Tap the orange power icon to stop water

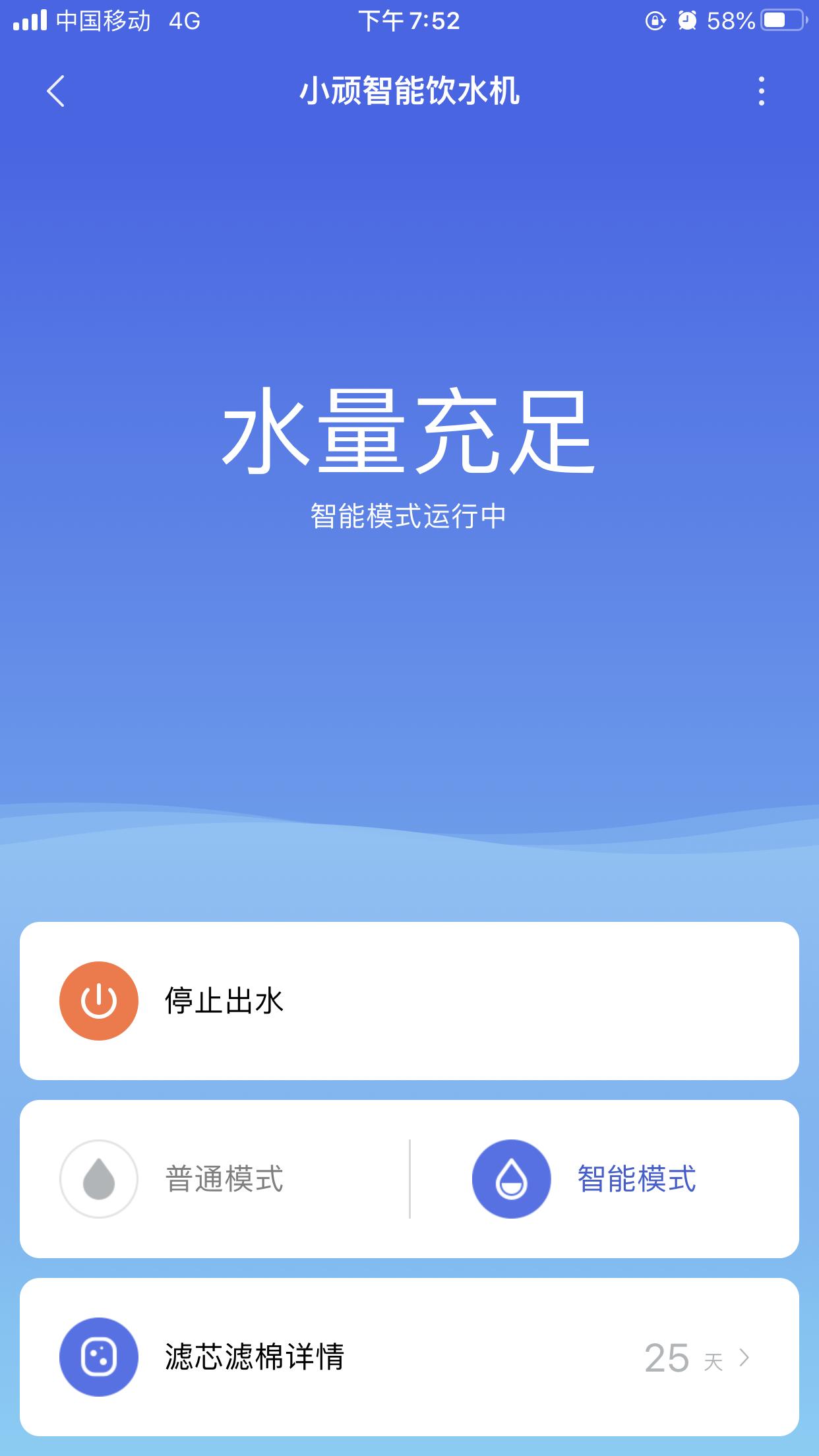tap(98, 999)
